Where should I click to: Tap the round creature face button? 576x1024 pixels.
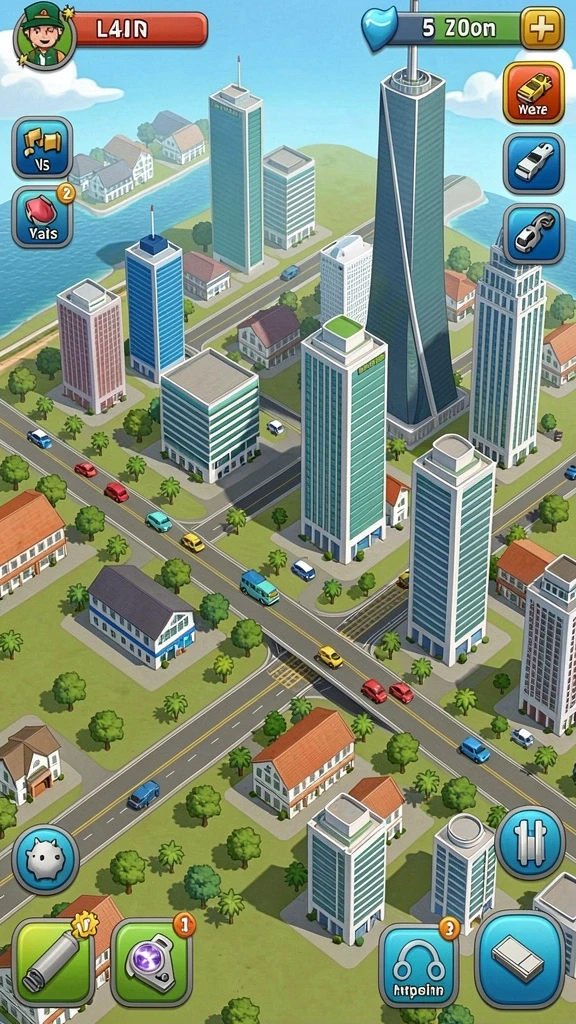point(46,859)
